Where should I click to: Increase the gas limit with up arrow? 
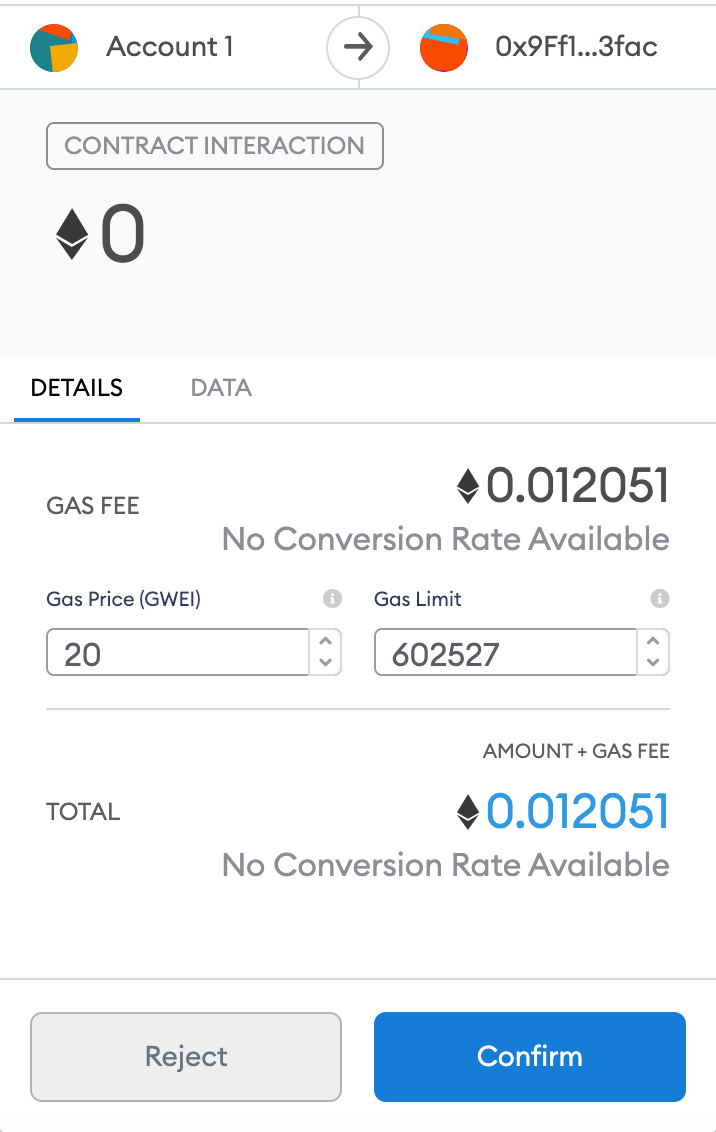[x=653, y=642]
